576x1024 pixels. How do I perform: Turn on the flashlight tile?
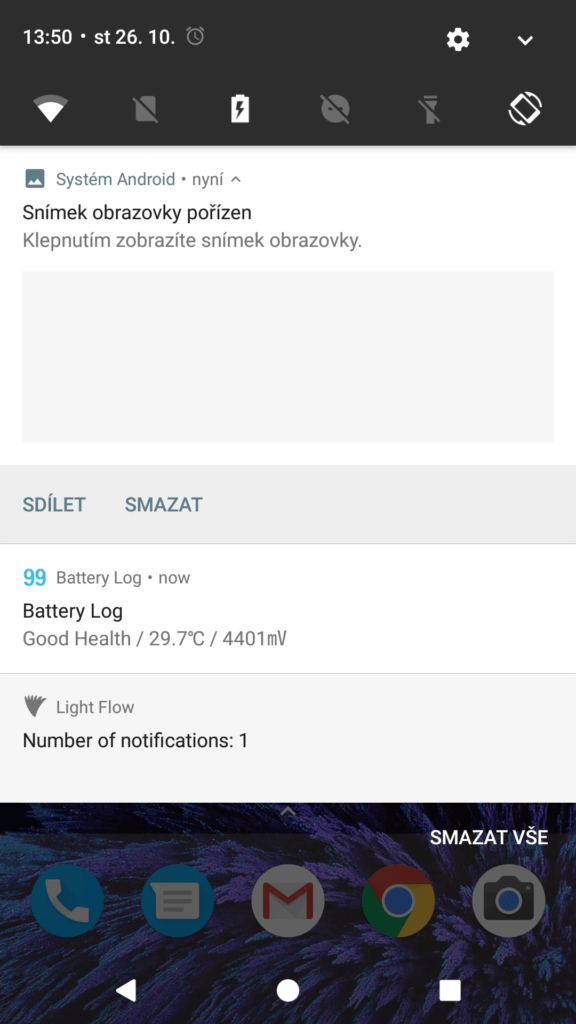click(x=430, y=108)
